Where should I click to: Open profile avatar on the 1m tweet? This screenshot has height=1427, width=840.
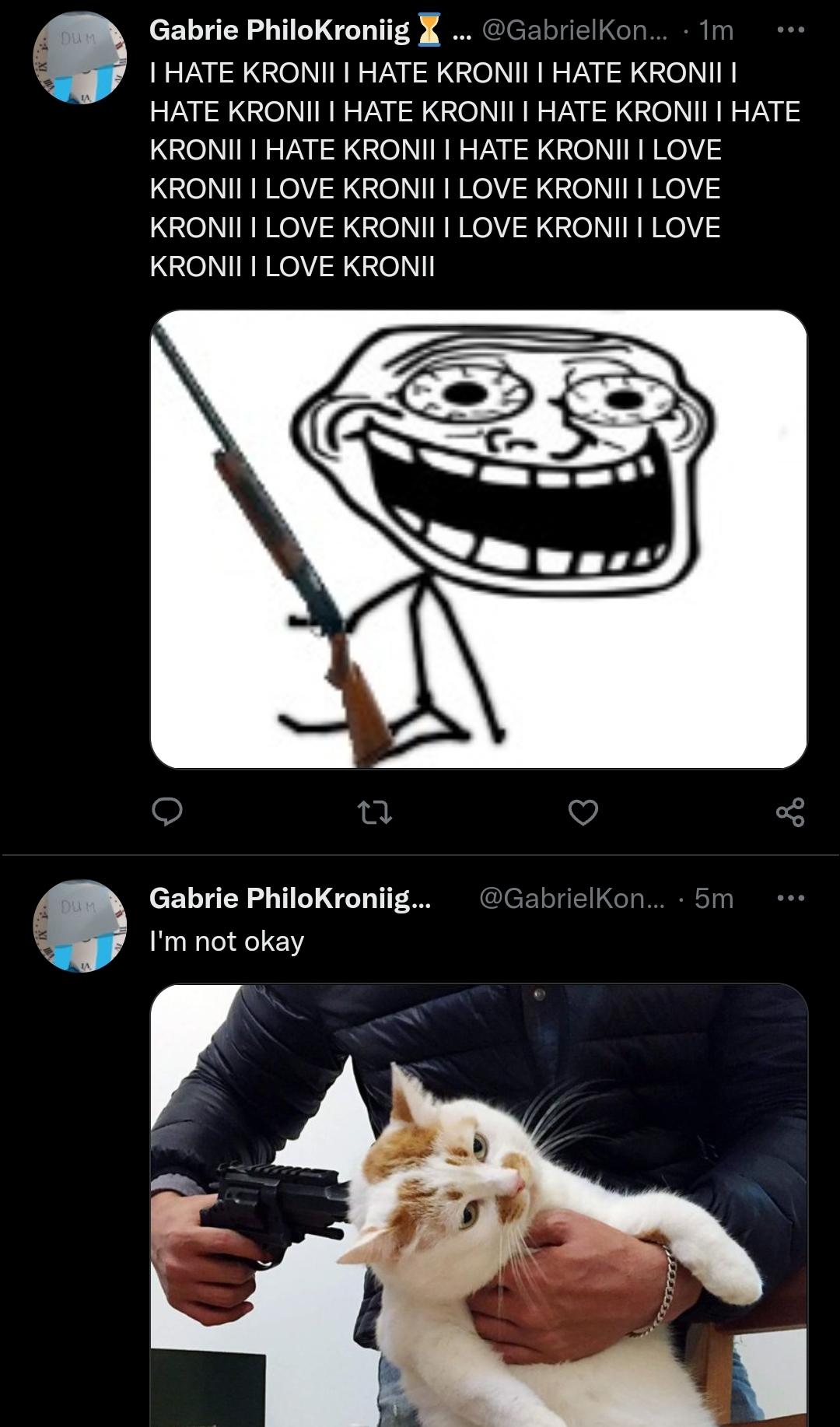79,58
